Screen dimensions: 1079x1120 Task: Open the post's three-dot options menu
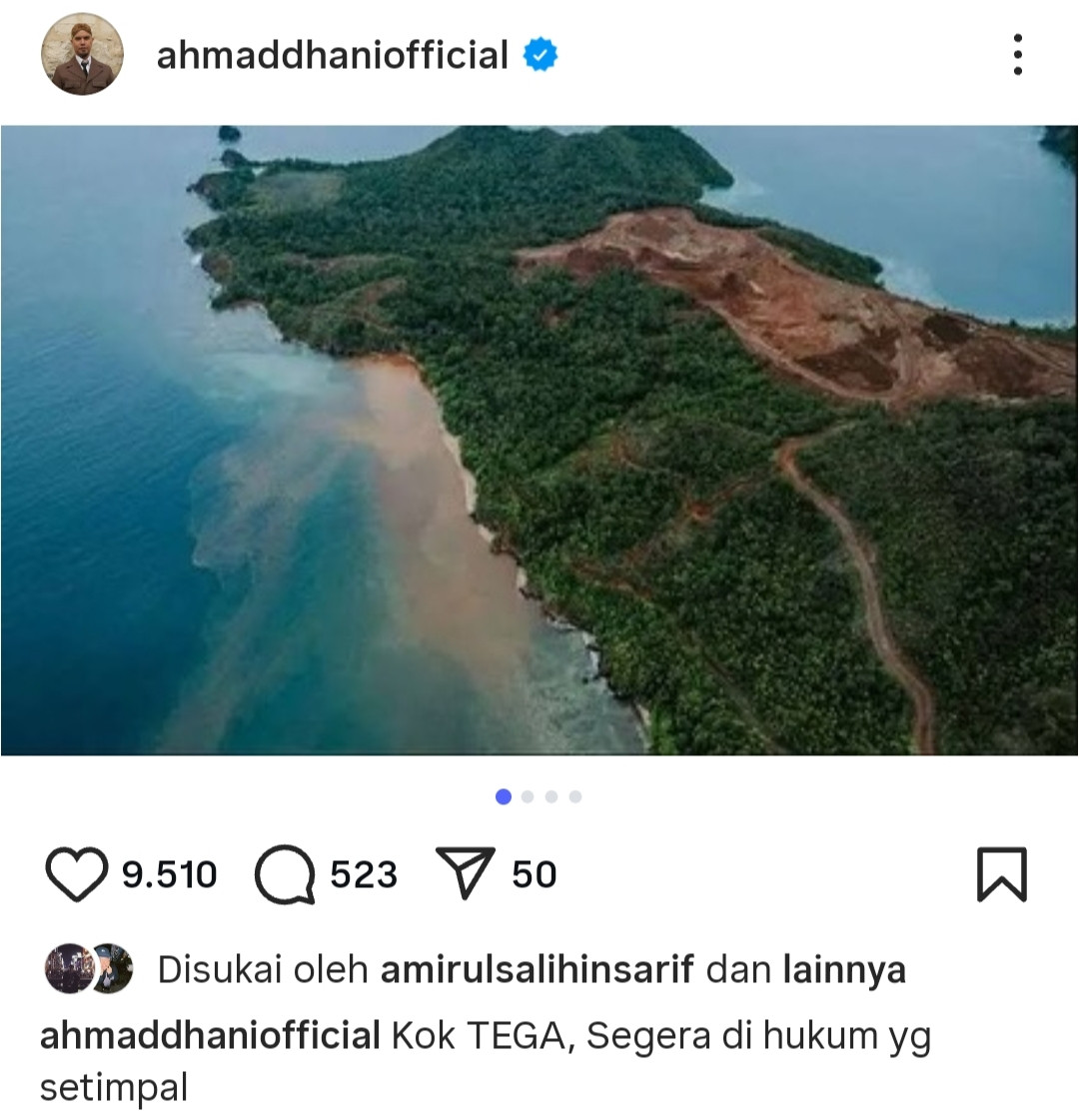point(1017,55)
